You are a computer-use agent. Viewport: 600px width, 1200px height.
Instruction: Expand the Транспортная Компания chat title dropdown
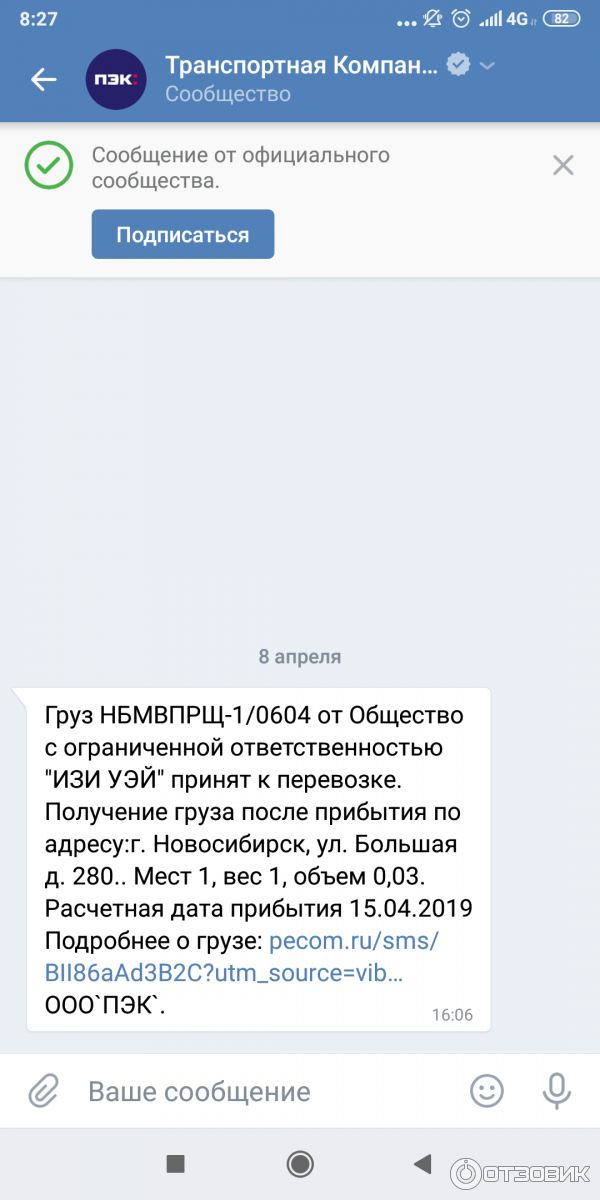click(487, 66)
